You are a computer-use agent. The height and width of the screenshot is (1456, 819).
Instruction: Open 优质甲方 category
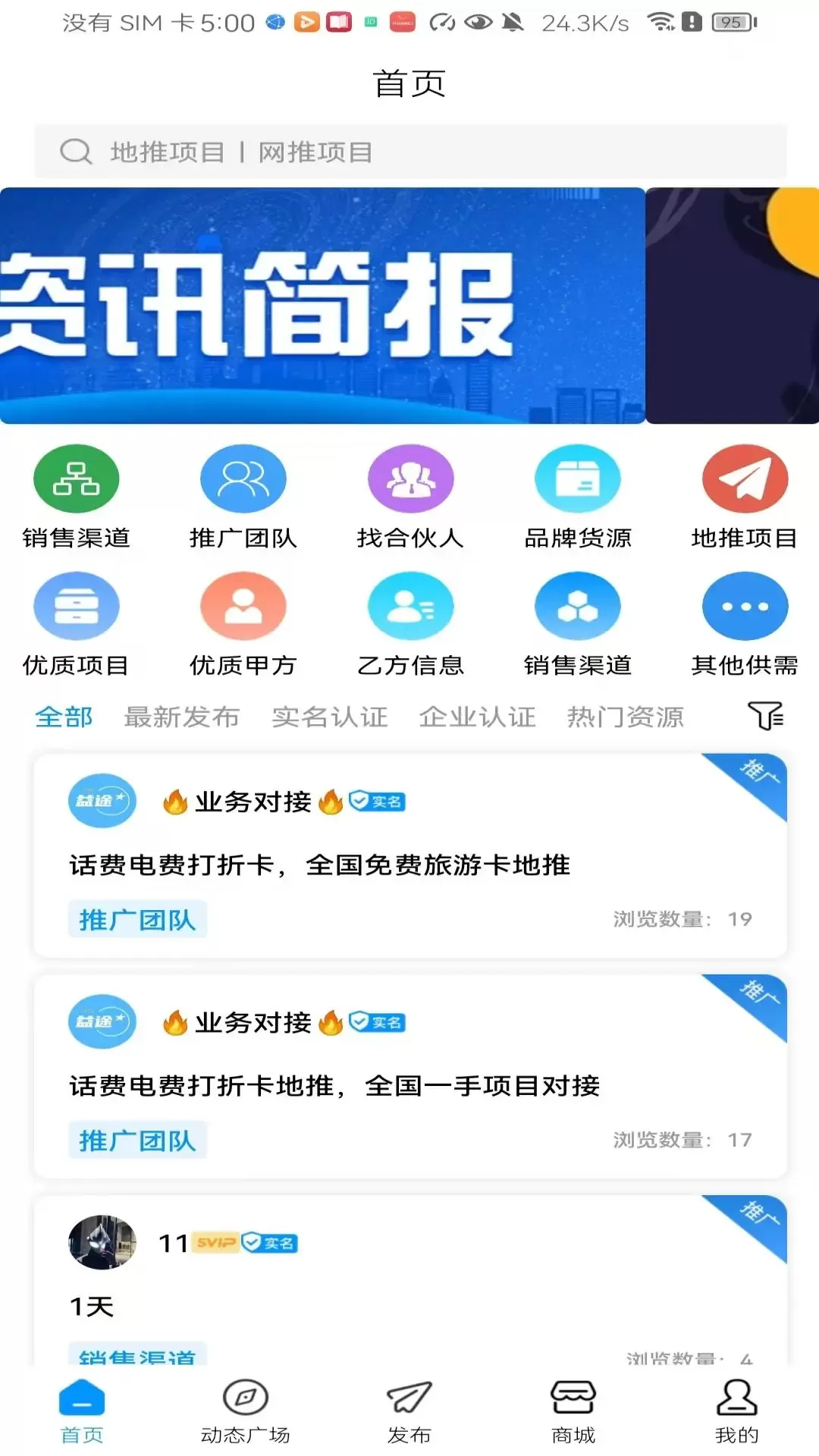point(243,624)
